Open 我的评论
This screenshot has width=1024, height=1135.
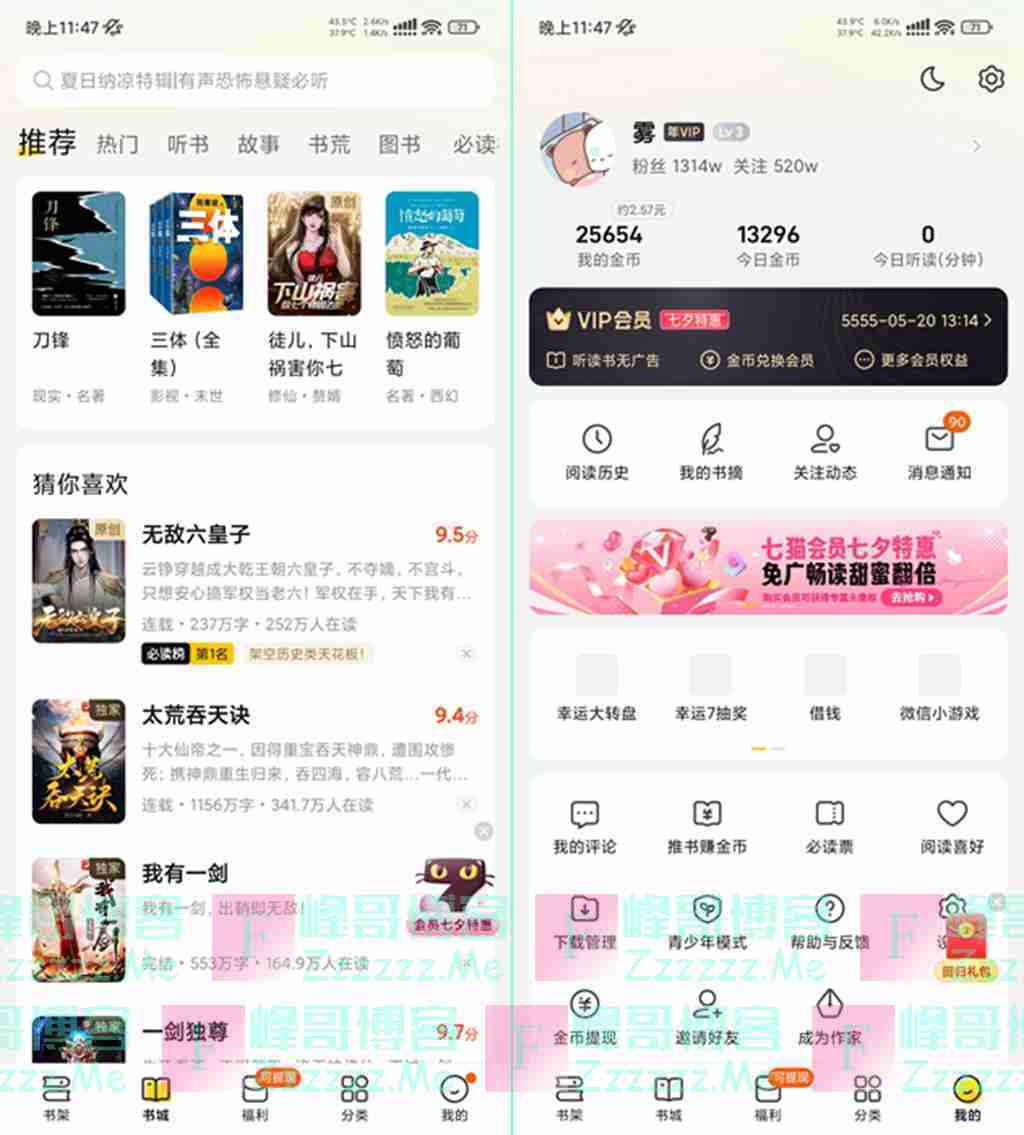[585, 827]
